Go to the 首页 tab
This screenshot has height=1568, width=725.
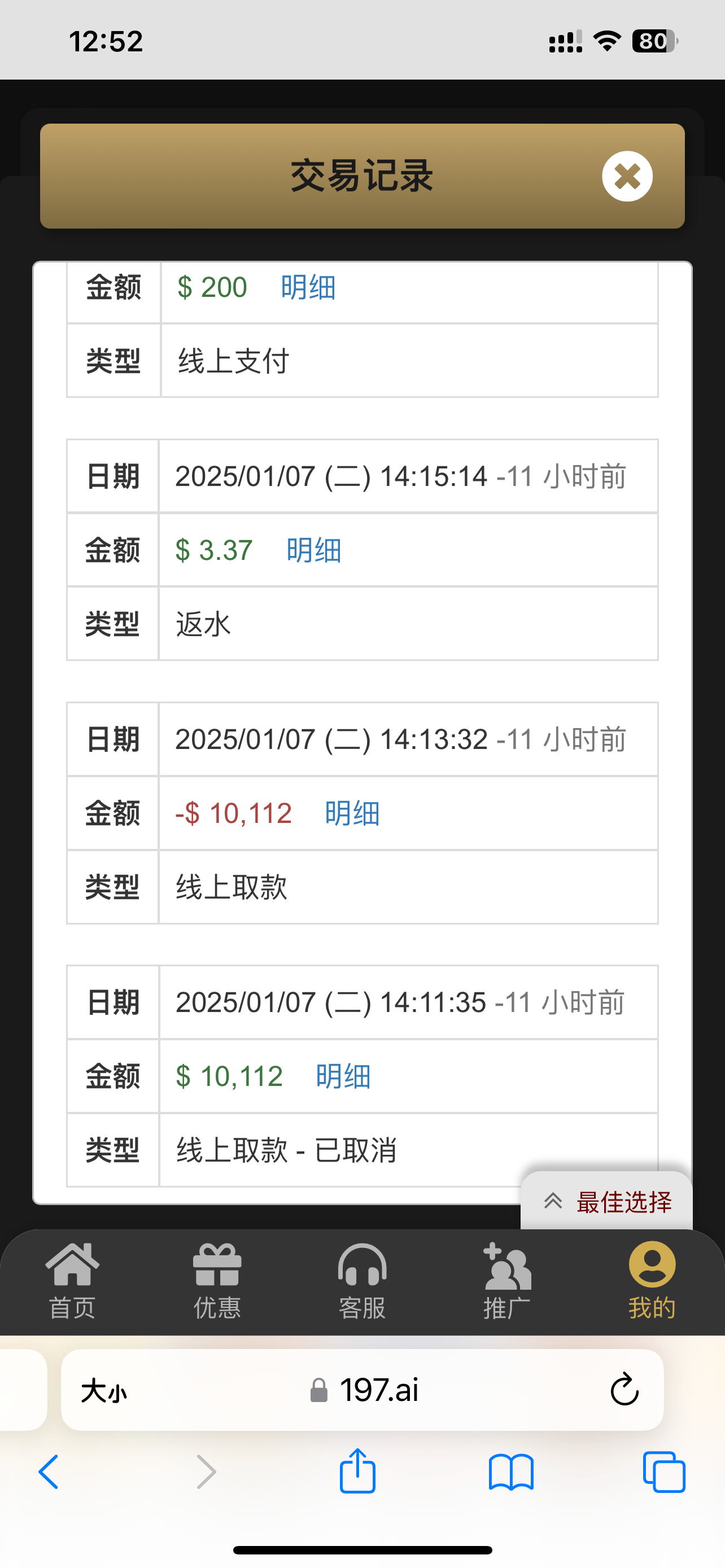coord(72,1281)
